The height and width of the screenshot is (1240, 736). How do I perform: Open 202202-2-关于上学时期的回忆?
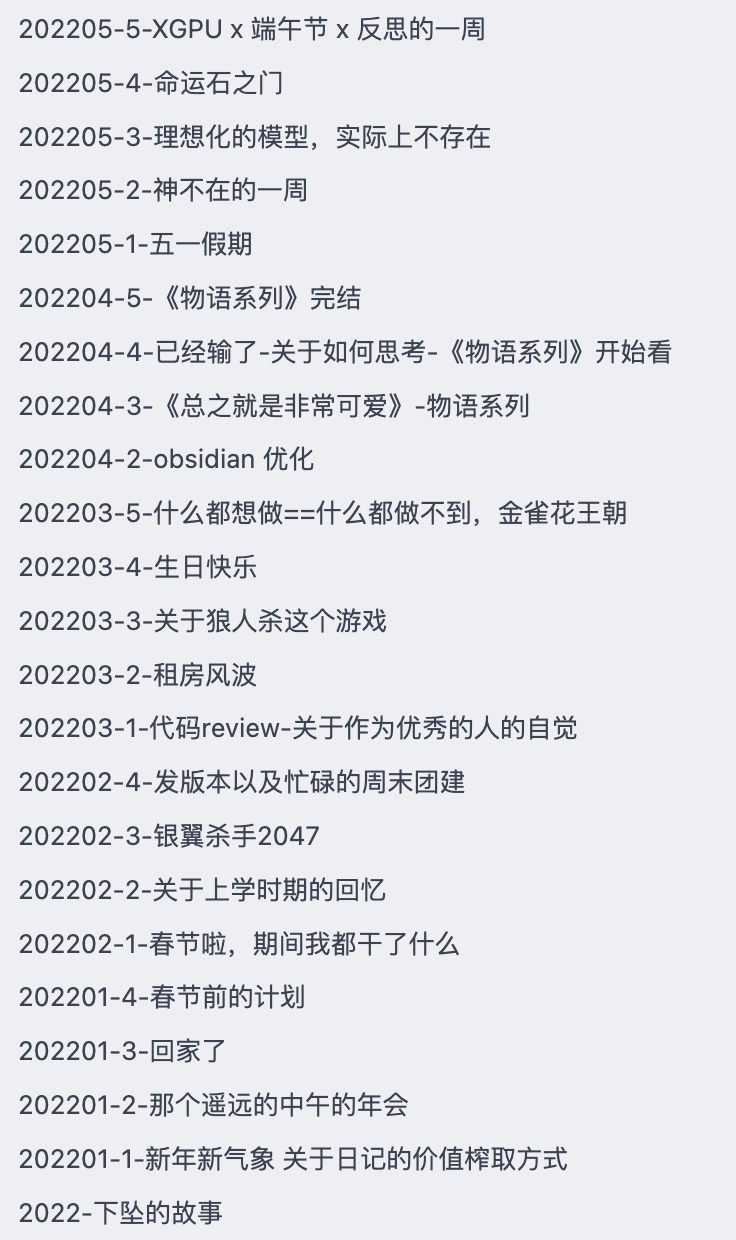click(x=202, y=890)
